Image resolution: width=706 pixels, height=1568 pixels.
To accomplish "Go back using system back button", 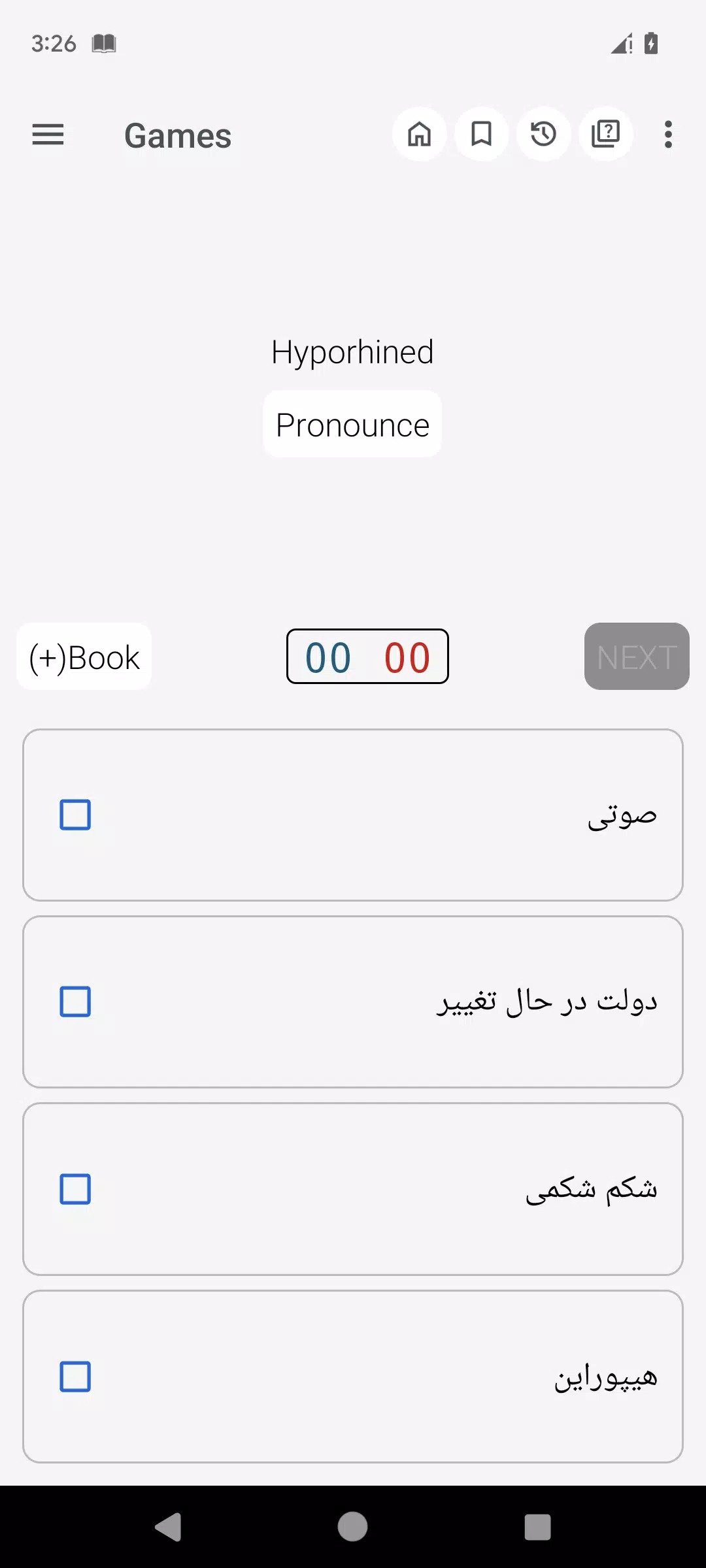I will (x=168, y=1527).
